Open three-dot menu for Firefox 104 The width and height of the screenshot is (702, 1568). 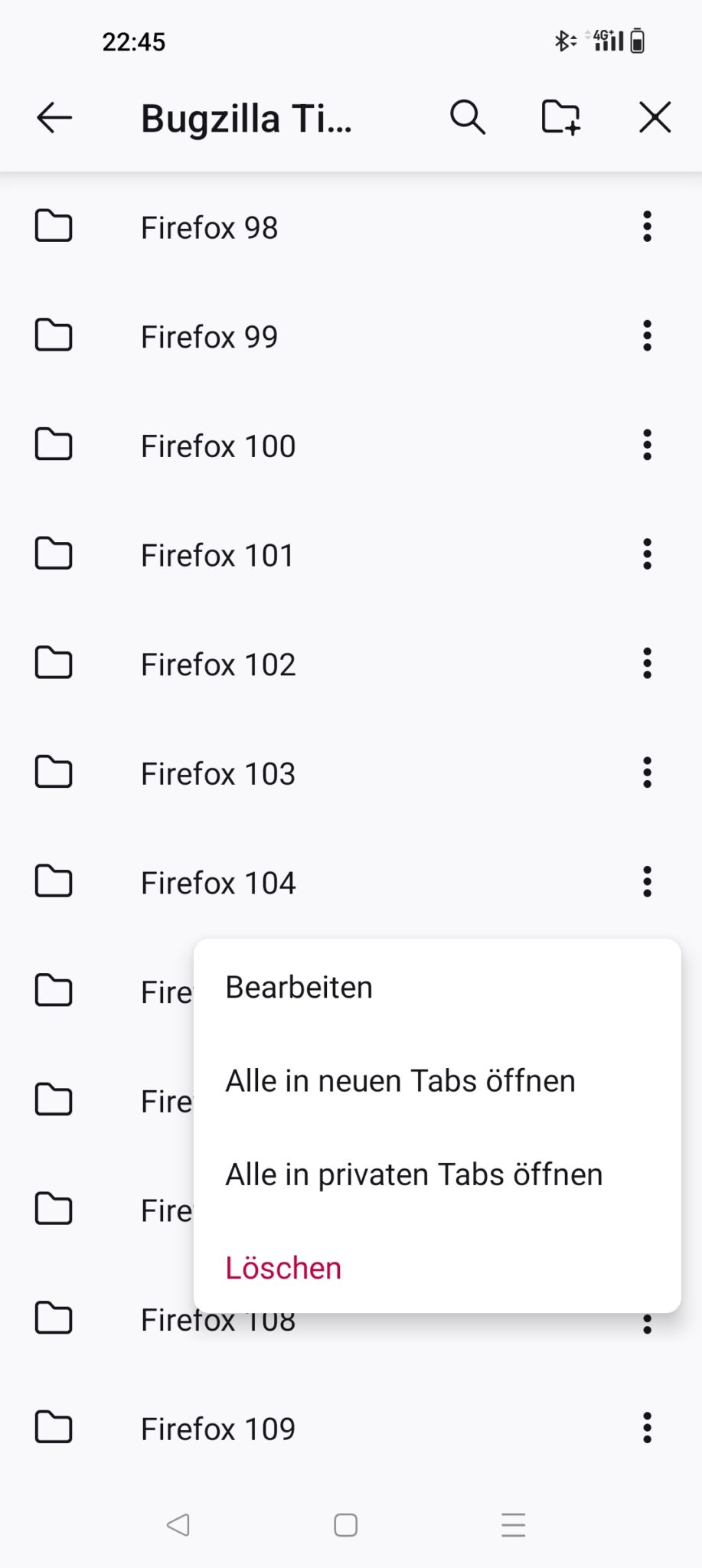[x=648, y=882]
